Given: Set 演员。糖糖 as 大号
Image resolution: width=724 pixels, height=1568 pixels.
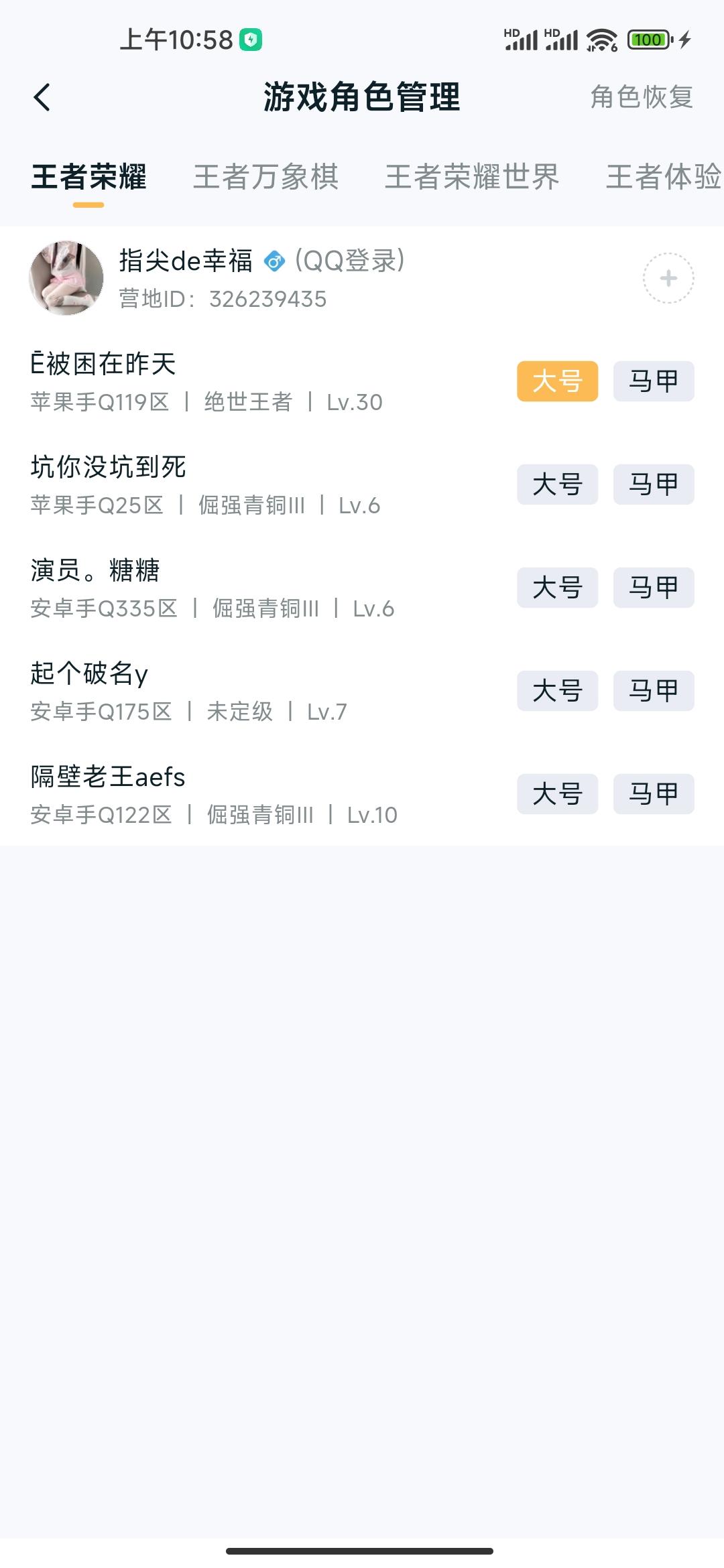Looking at the screenshot, I should pyautogui.click(x=557, y=587).
